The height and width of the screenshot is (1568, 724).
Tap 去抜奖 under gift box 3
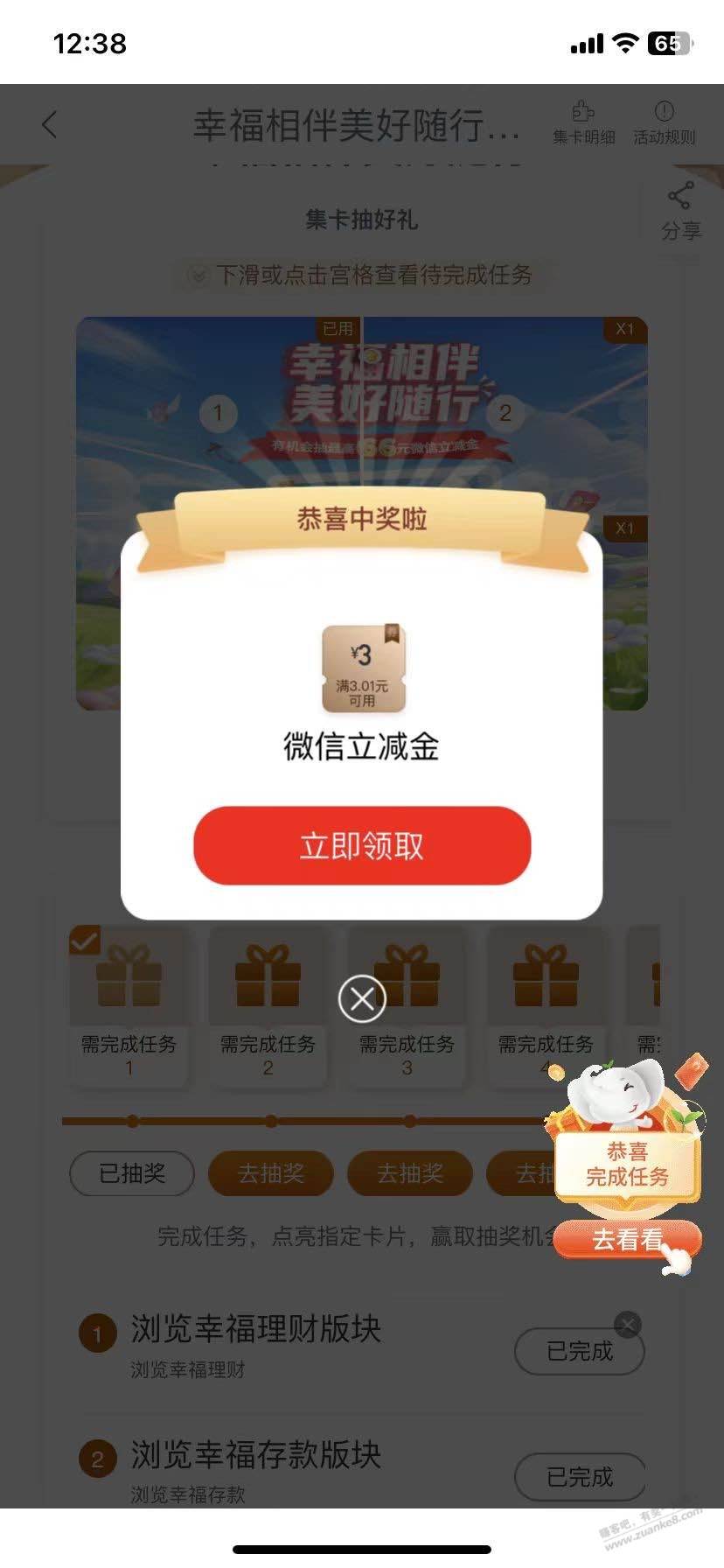coord(410,1173)
